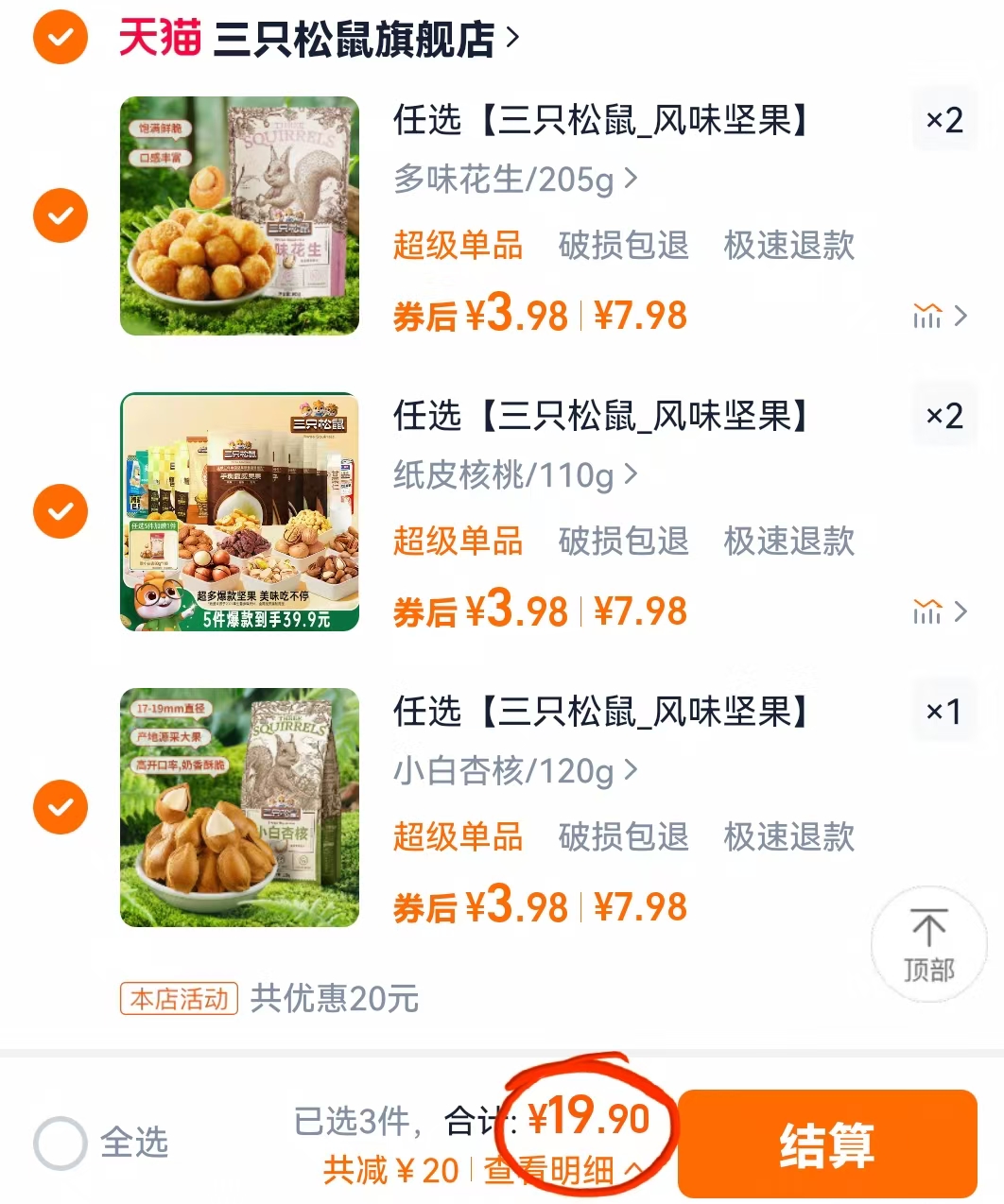Tap the ×1 quantity badge for 小白杏核

pyautogui.click(x=943, y=711)
